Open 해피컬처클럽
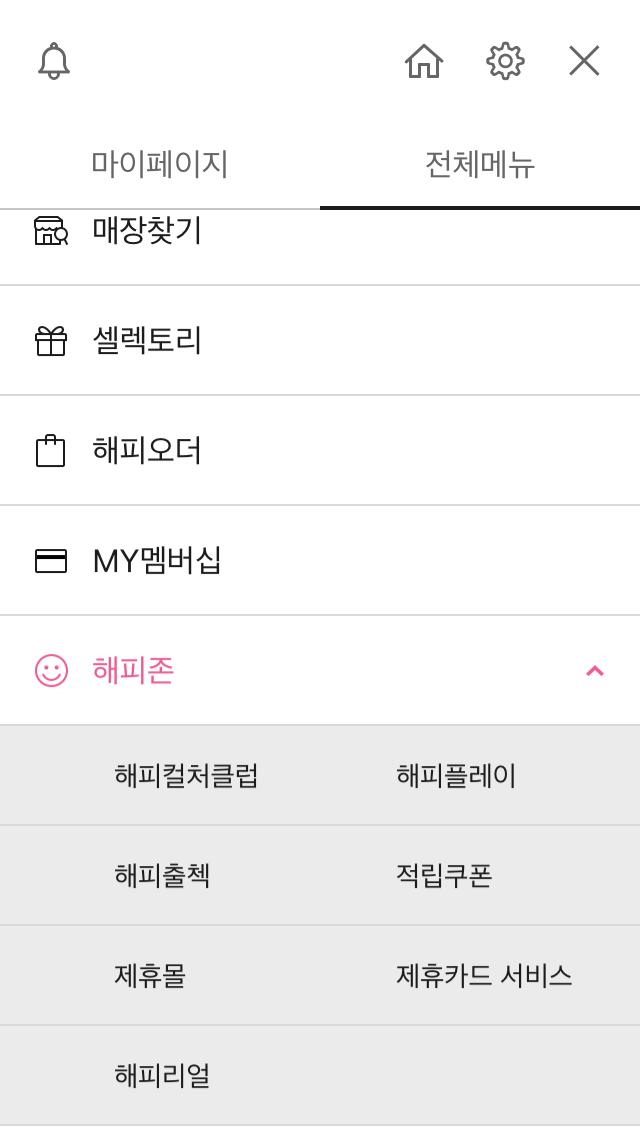 pyautogui.click(x=186, y=776)
